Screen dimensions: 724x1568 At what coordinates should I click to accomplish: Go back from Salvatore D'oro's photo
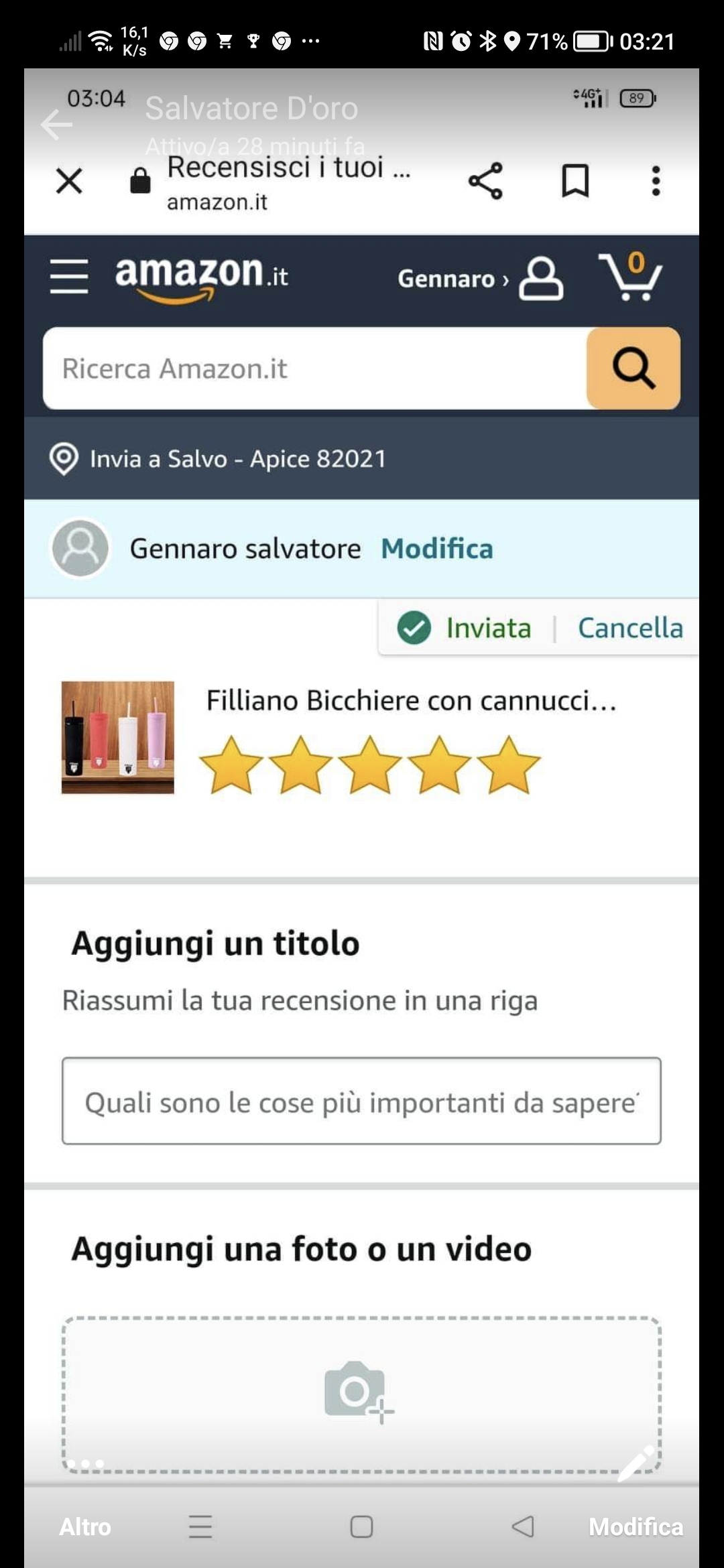[56, 125]
